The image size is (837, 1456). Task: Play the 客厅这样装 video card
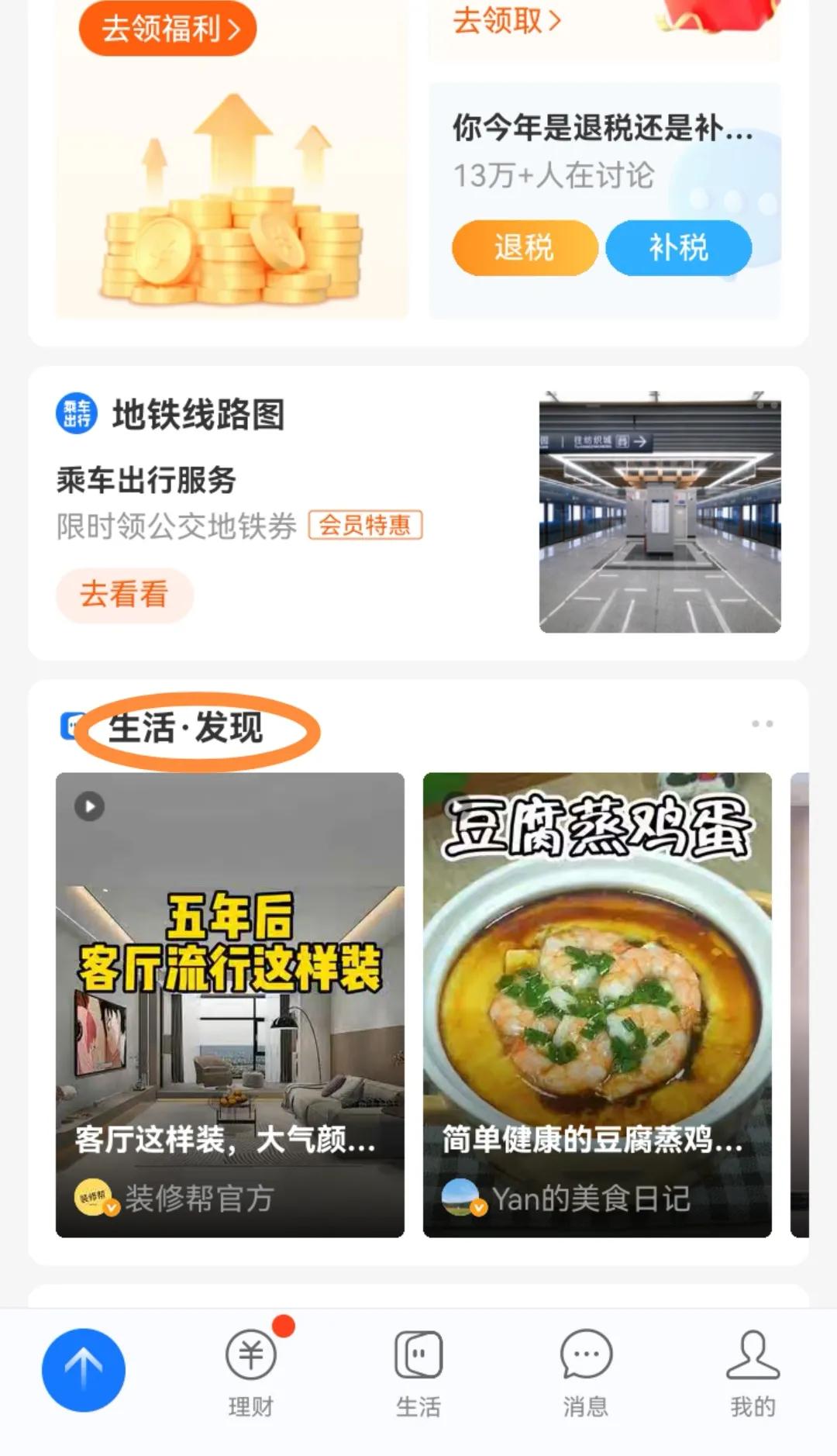[230, 1004]
